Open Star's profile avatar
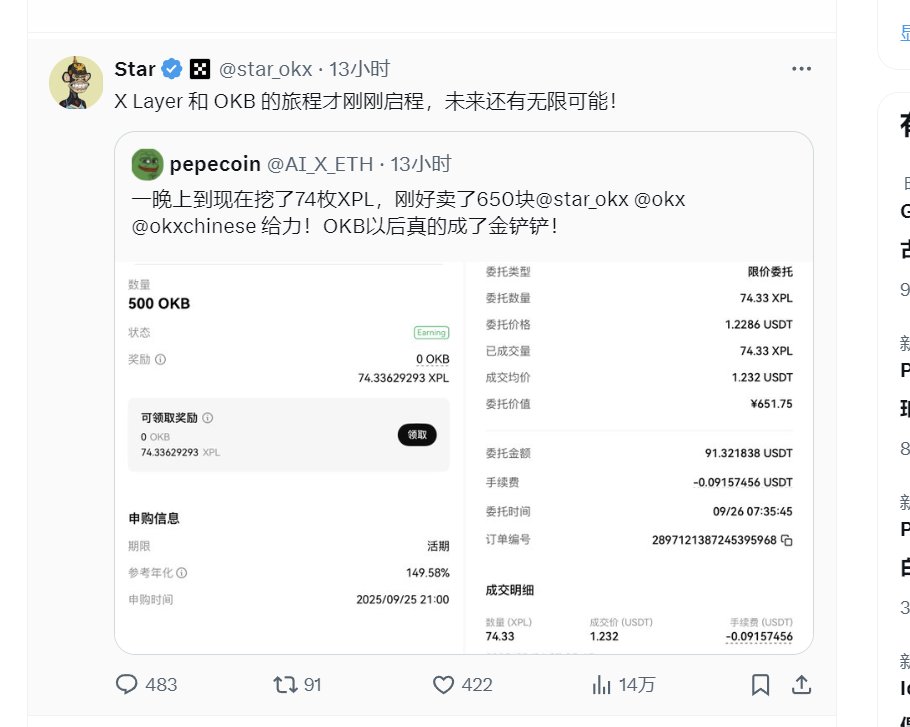This screenshot has height=727, width=910. 76,82
